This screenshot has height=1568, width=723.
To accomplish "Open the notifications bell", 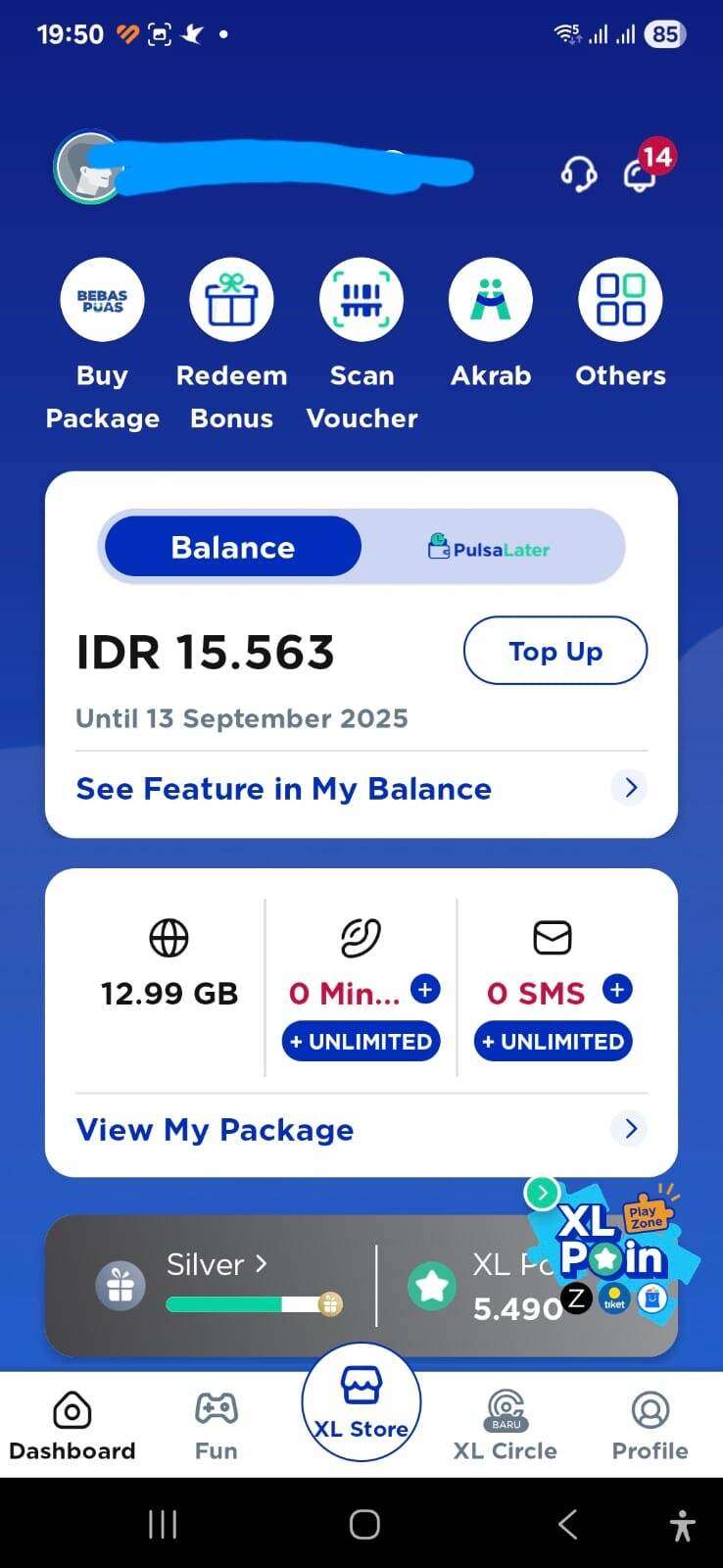I will click(642, 172).
